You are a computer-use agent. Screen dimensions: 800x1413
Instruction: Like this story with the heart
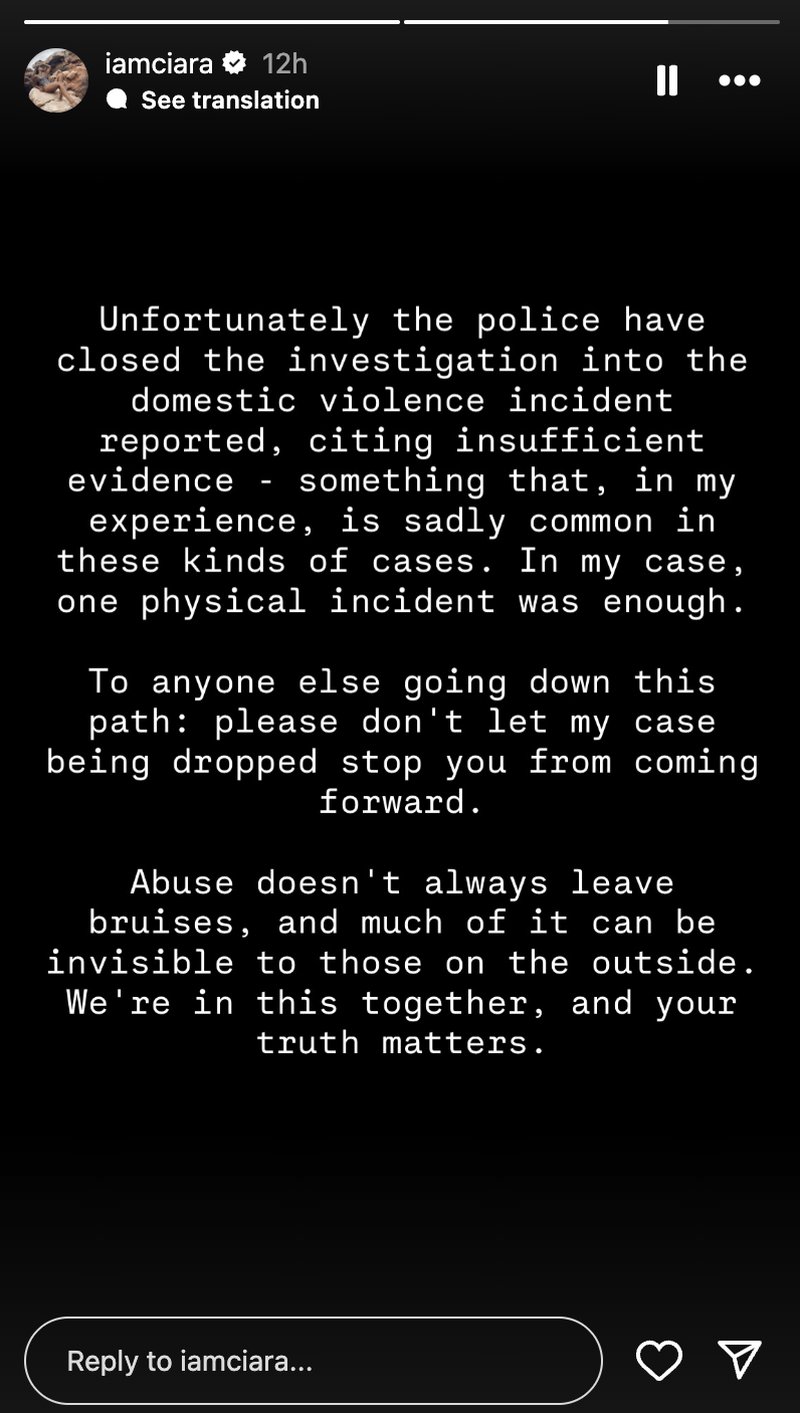659,1361
